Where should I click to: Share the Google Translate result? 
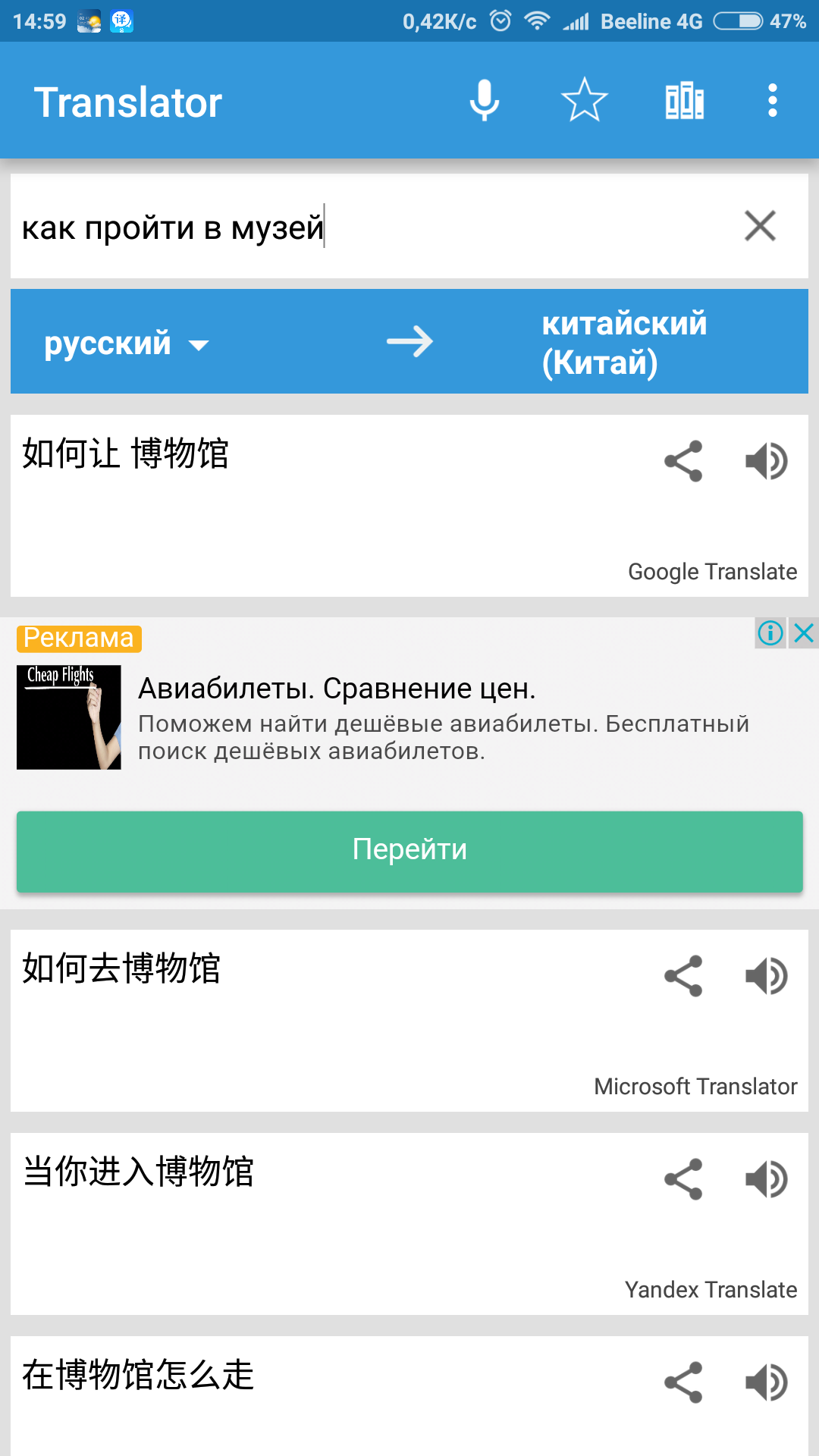(x=683, y=461)
